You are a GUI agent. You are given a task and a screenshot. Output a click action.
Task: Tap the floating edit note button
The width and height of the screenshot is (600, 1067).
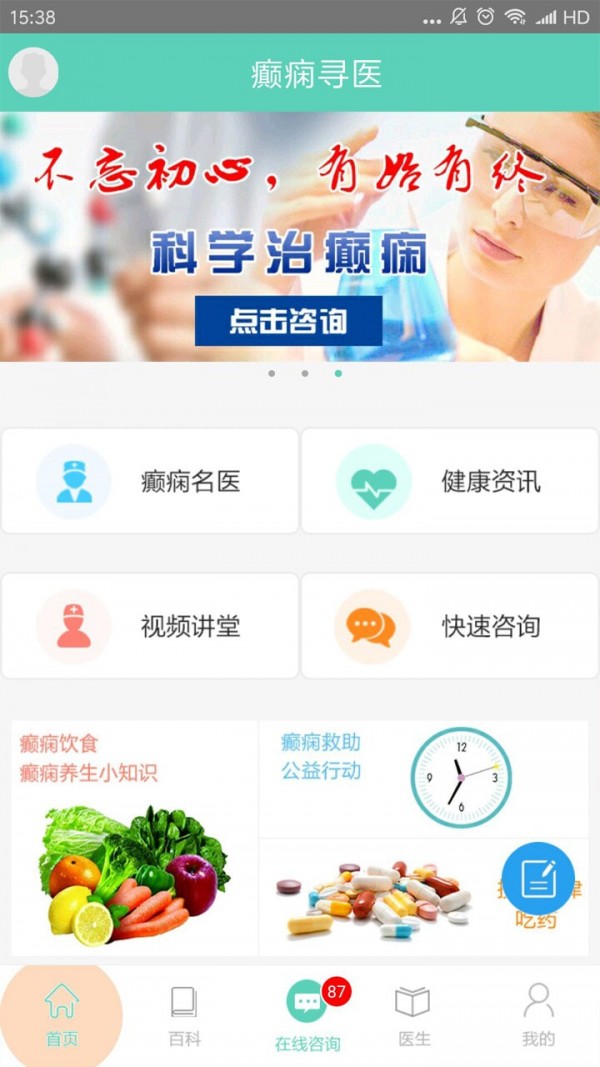[x=538, y=879]
